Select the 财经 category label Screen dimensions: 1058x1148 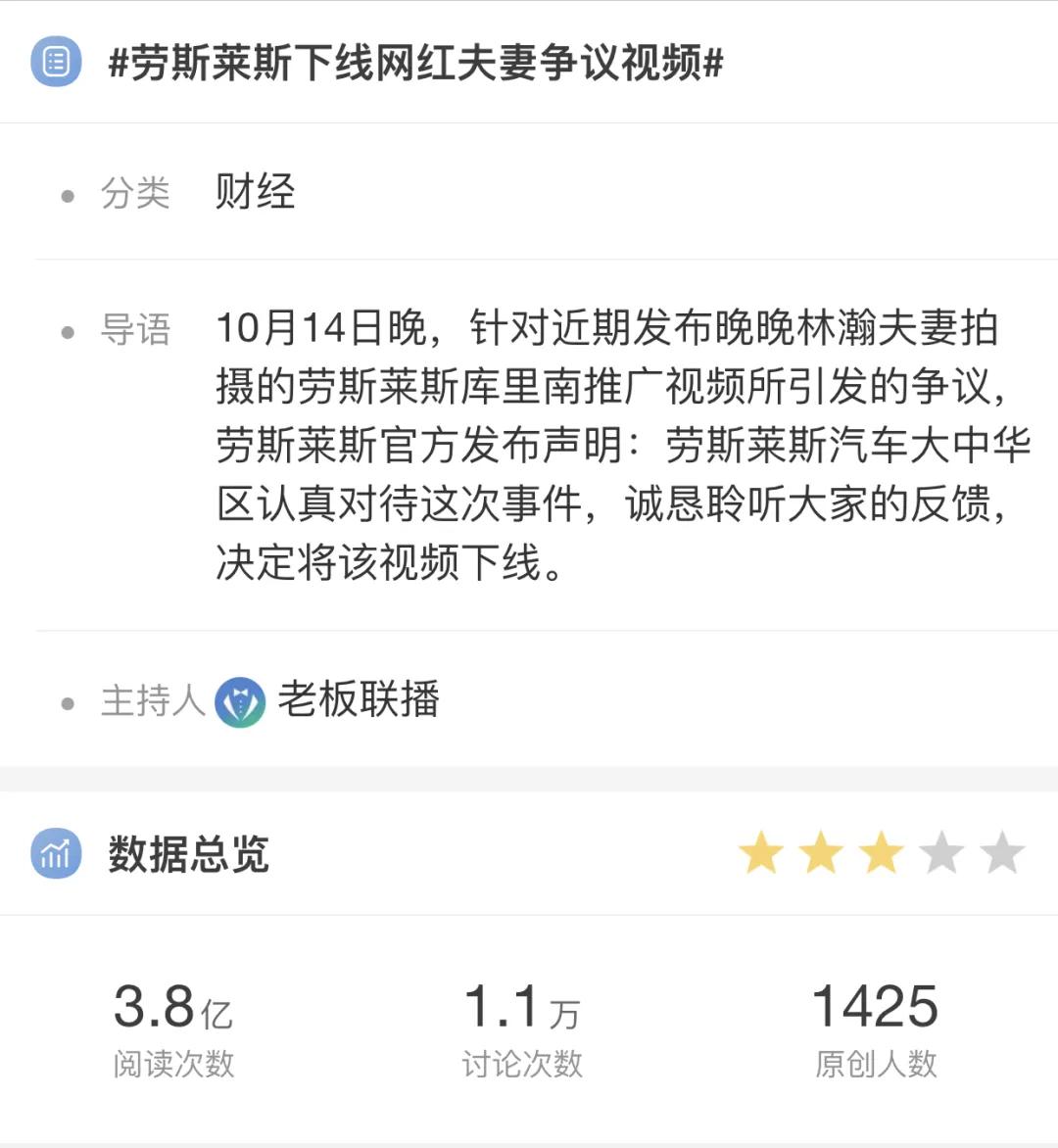click(253, 195)
